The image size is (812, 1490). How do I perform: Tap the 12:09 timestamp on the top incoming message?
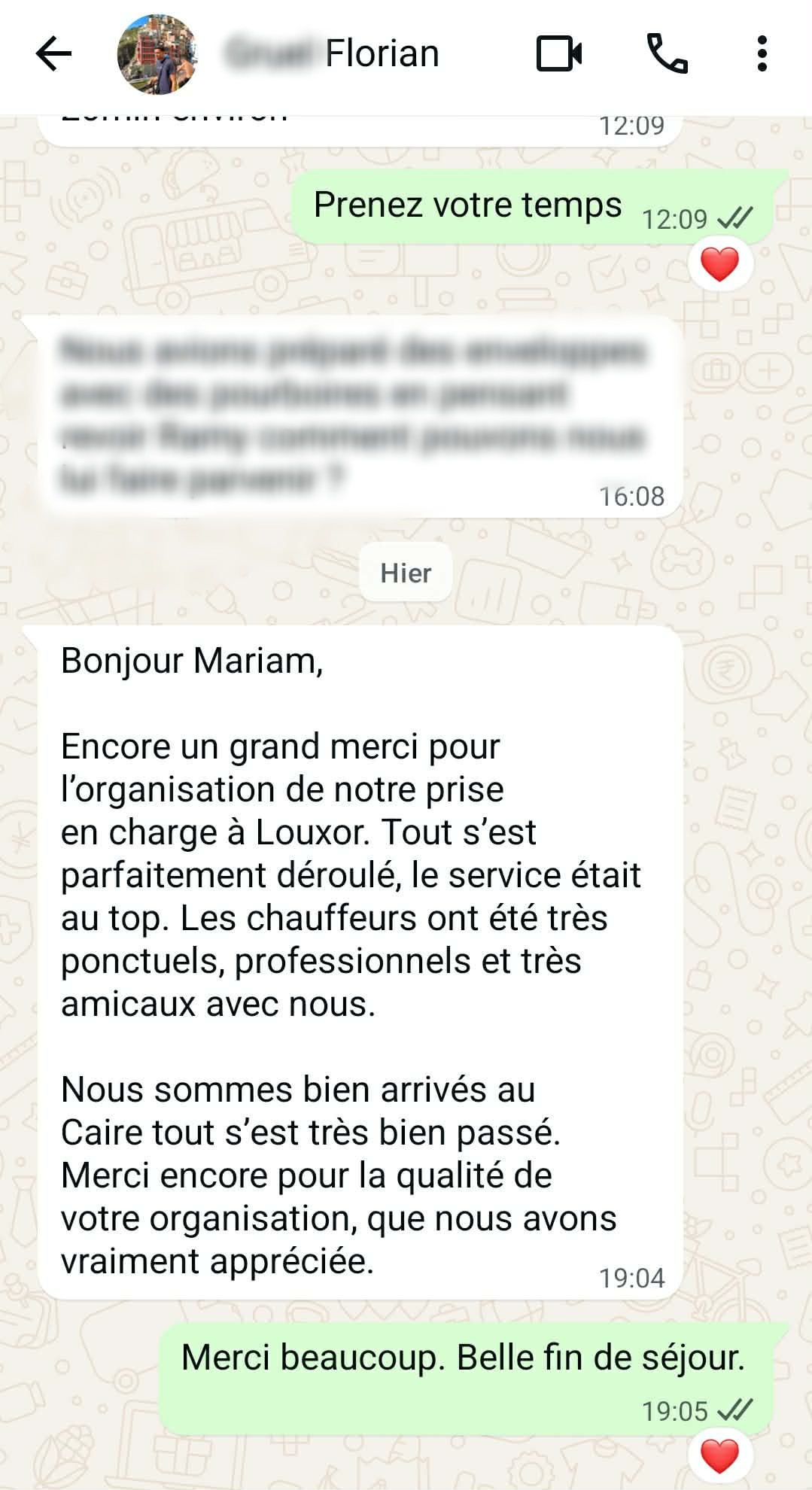tap(631, 124)
